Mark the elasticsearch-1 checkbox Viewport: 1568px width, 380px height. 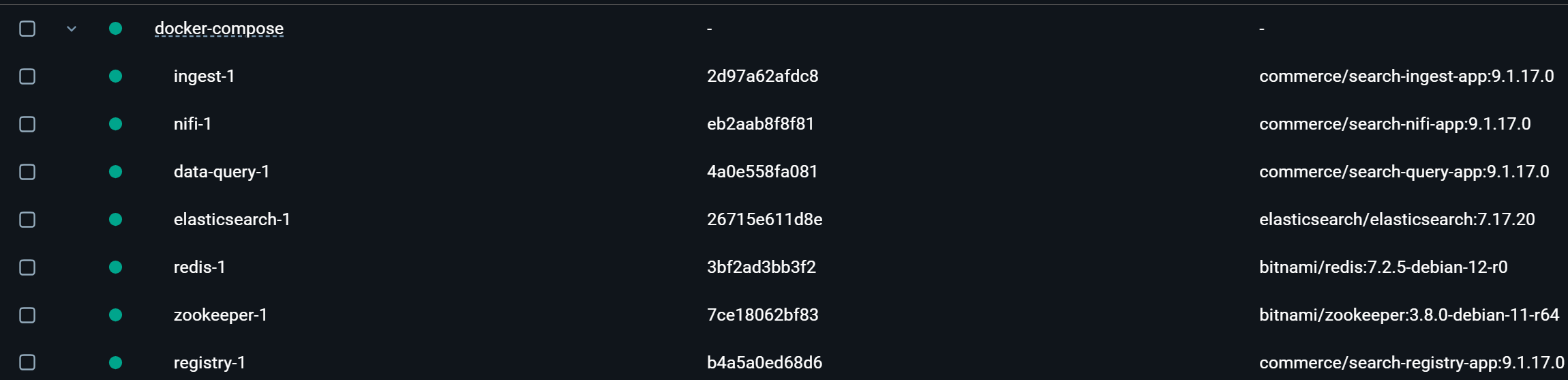(x=27, y=220)
